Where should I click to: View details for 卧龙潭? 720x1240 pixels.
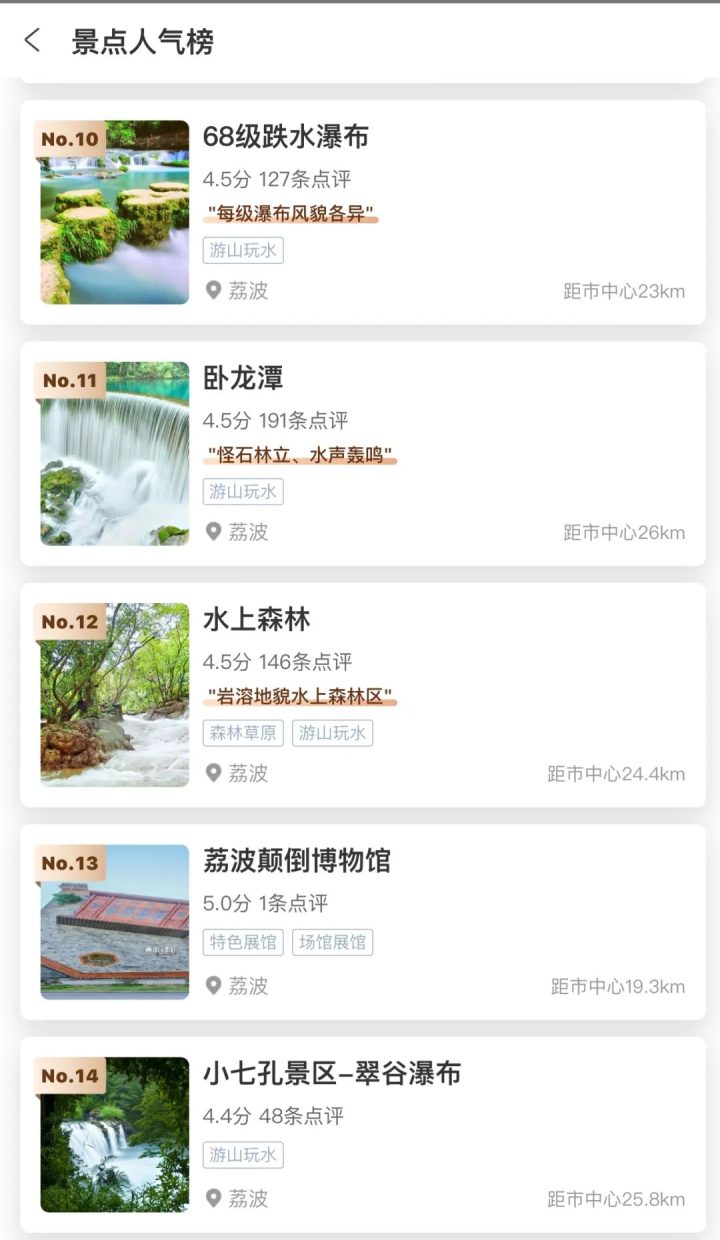(362, 453)
